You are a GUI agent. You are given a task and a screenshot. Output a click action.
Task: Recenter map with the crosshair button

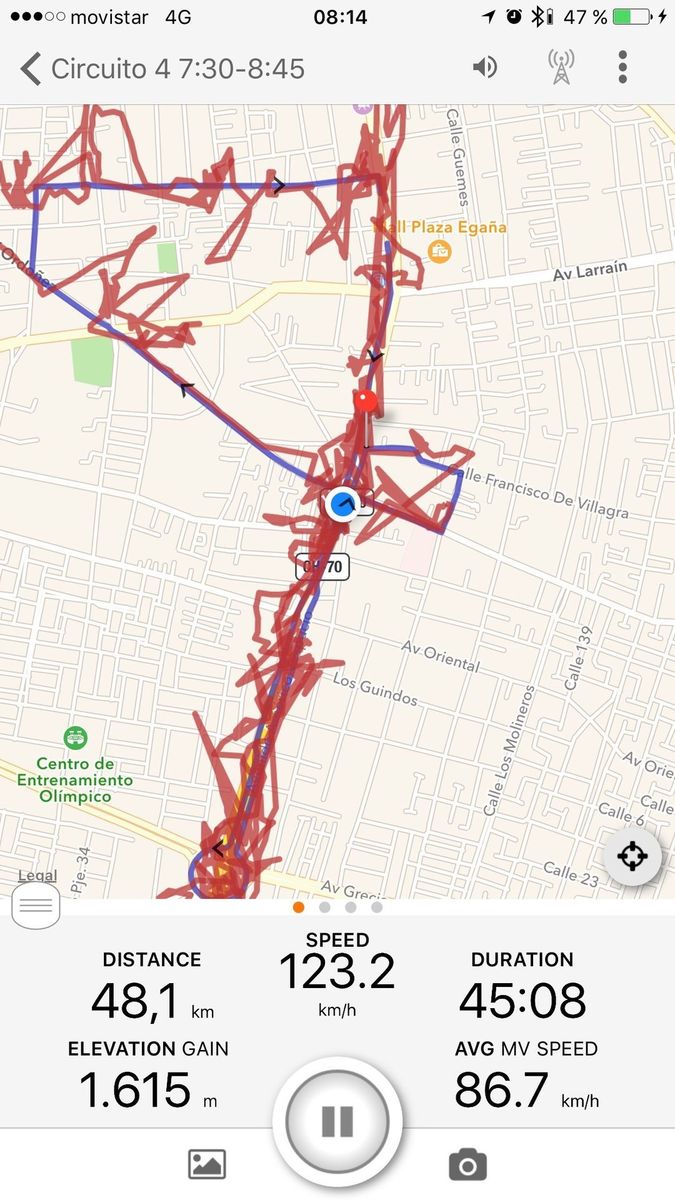[x=633, y=856]
